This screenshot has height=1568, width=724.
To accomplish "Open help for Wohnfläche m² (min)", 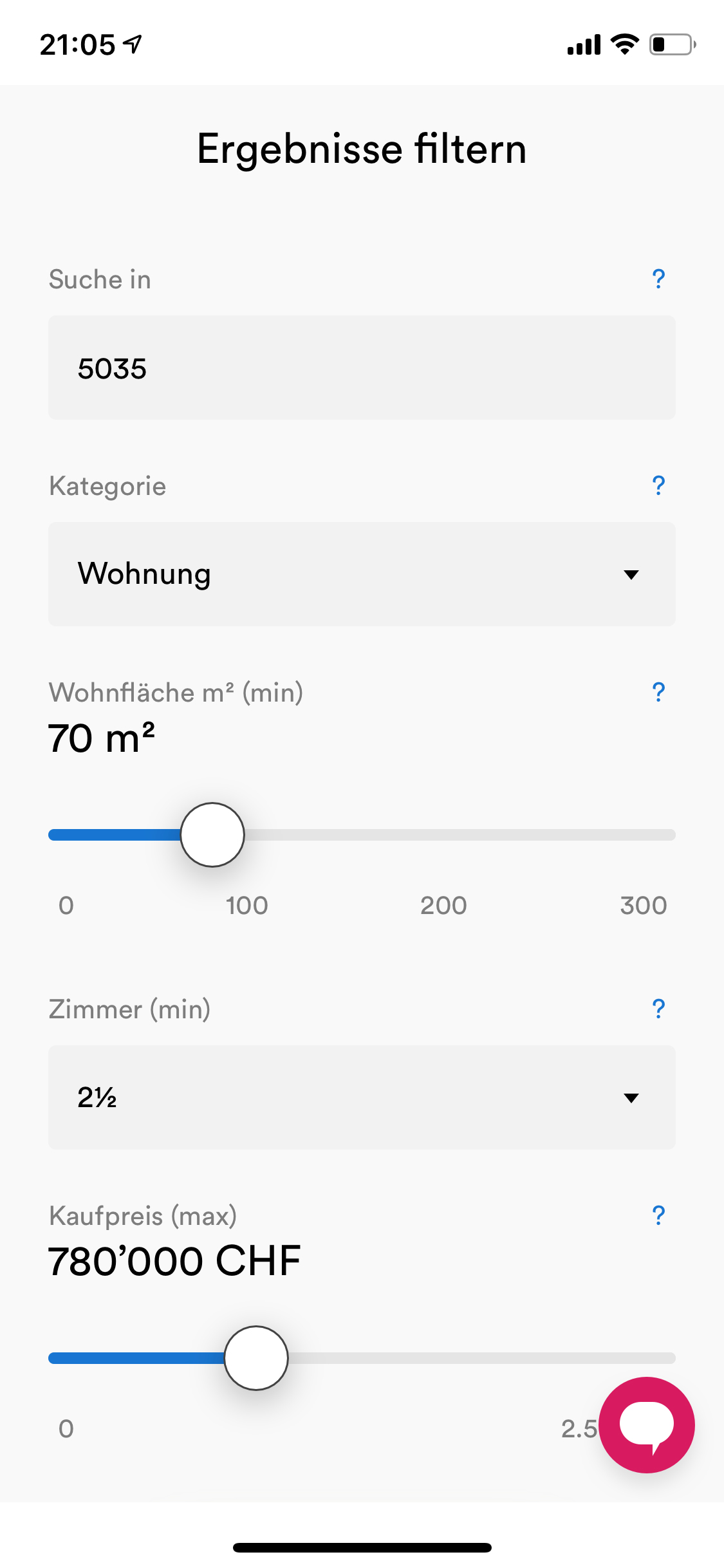I will coord(658,693).
